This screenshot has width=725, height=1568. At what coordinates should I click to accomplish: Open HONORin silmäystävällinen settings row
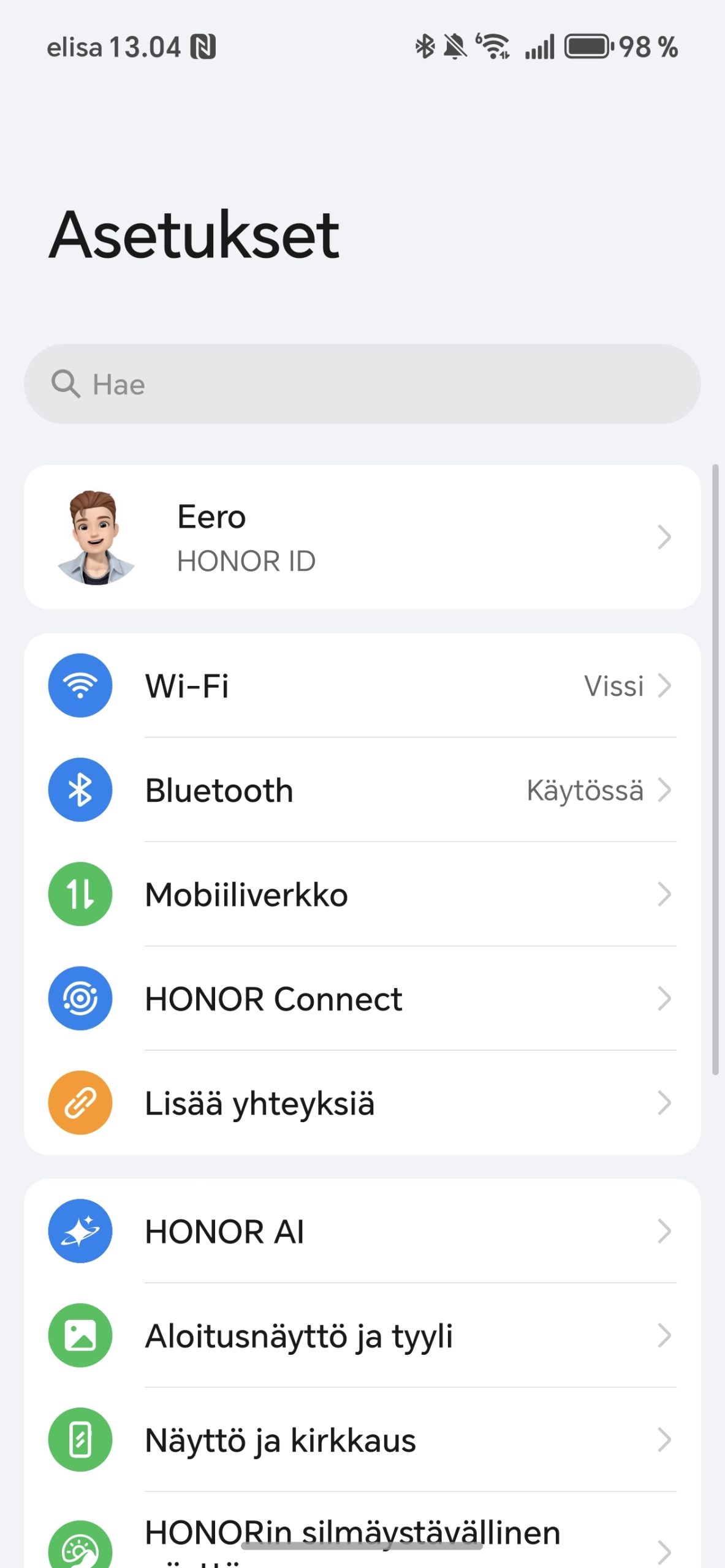(362, 1531)
